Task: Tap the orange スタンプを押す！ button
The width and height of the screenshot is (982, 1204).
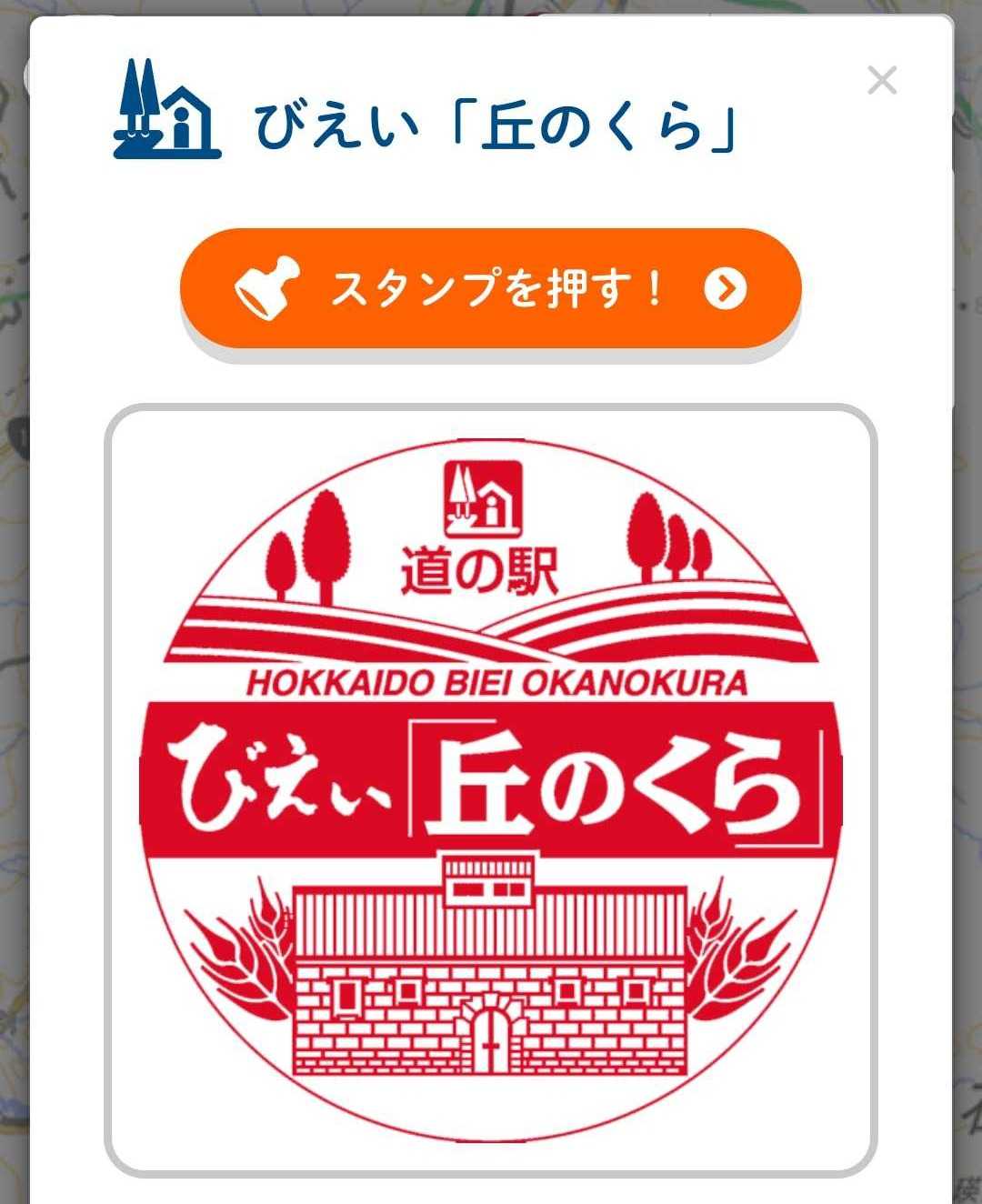Action: 490,288
